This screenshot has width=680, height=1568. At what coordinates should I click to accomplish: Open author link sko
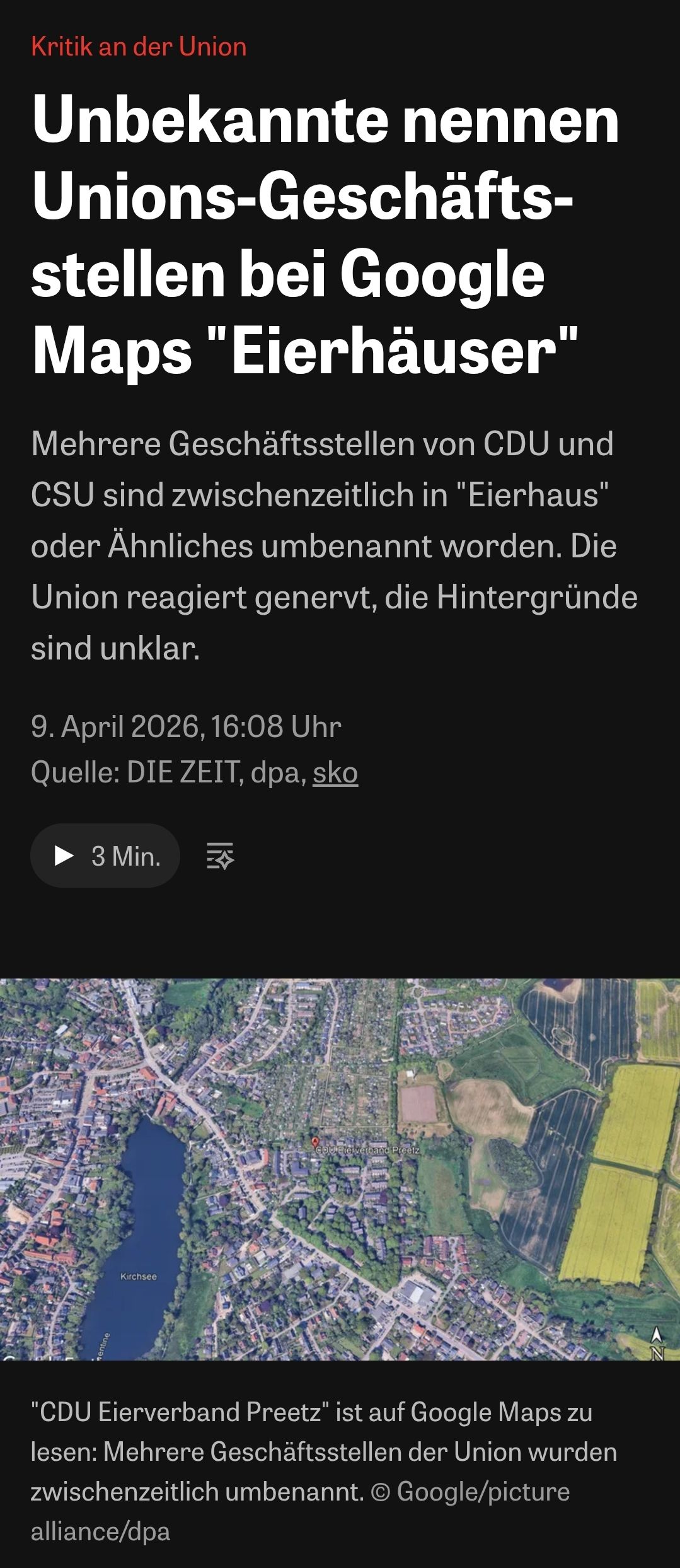335,772
